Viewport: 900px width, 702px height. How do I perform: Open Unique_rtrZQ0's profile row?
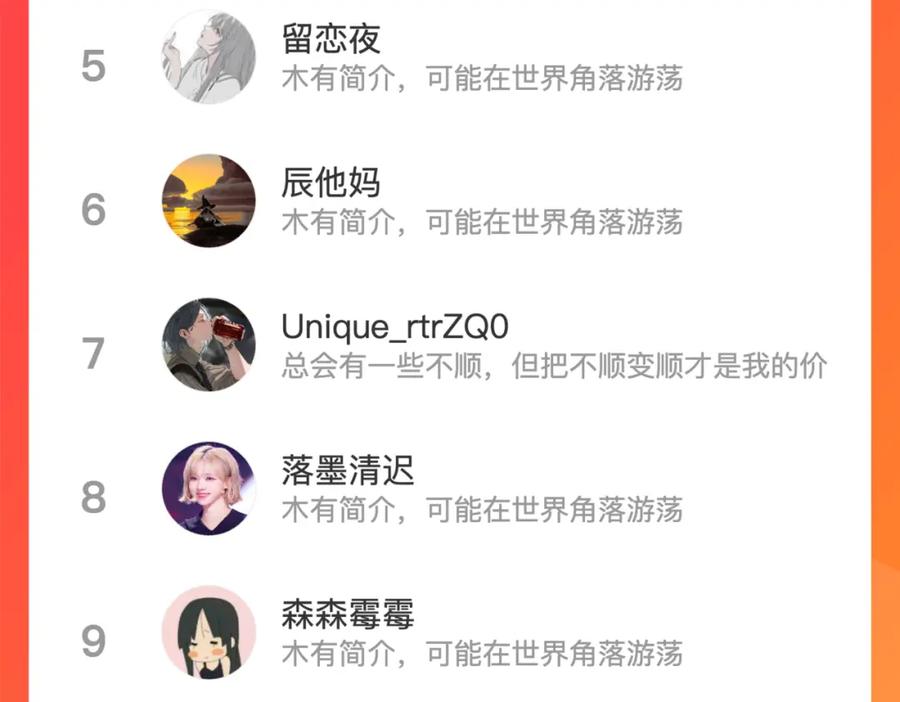[x=450, y=344]
